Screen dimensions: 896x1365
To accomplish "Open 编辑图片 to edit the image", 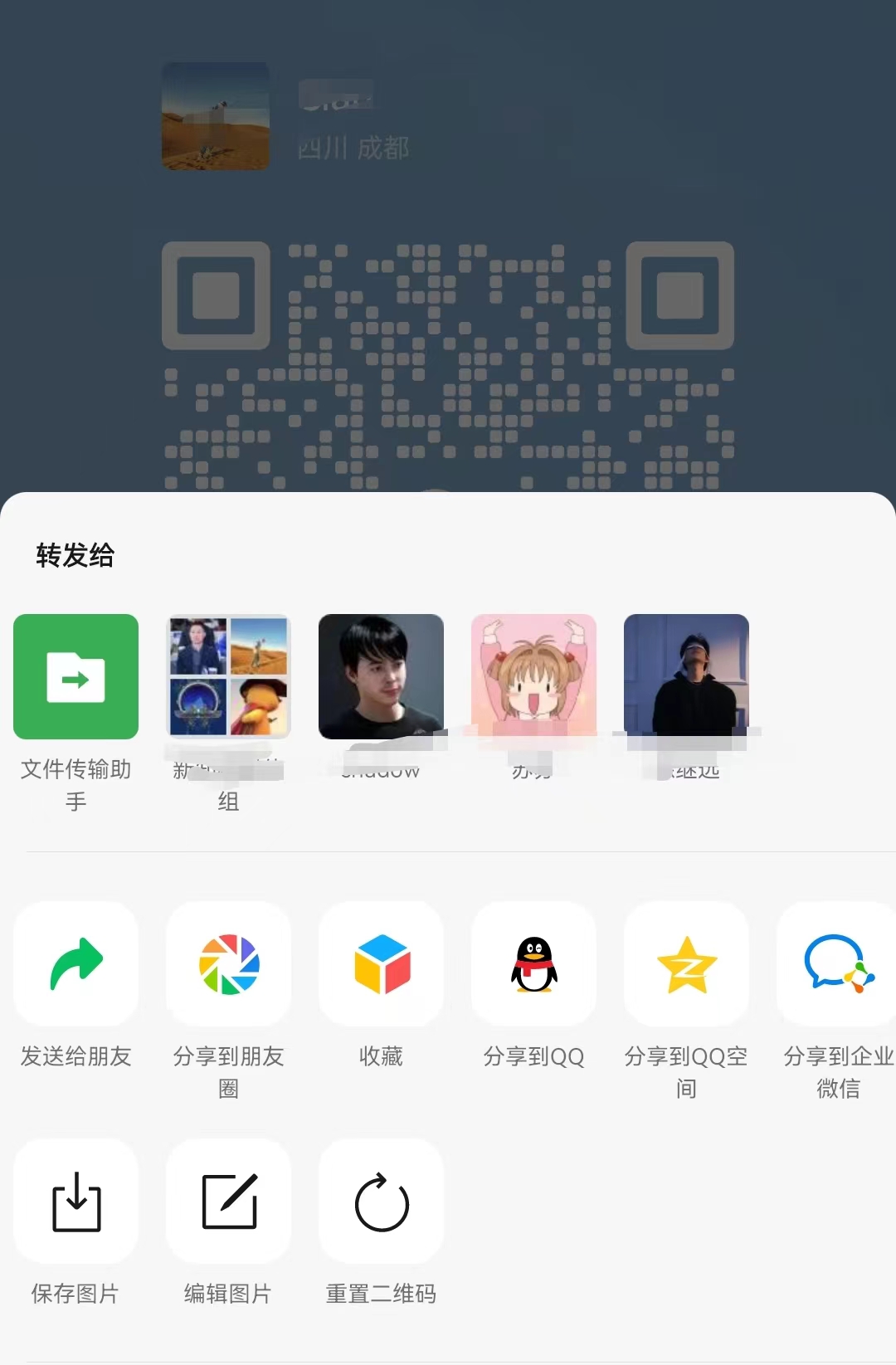I will [228, 1202].
